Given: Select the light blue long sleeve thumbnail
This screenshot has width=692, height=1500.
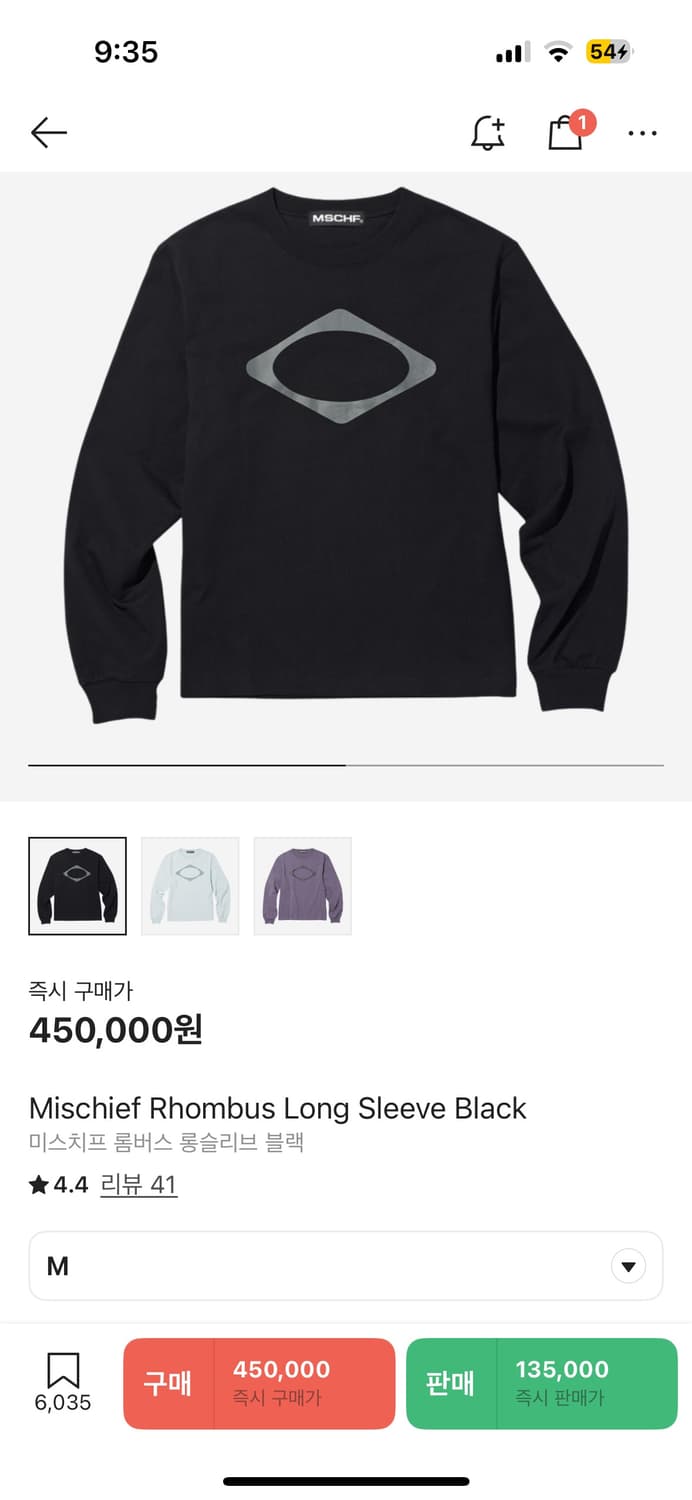Looking at the screenshot, I should [190, 886].
